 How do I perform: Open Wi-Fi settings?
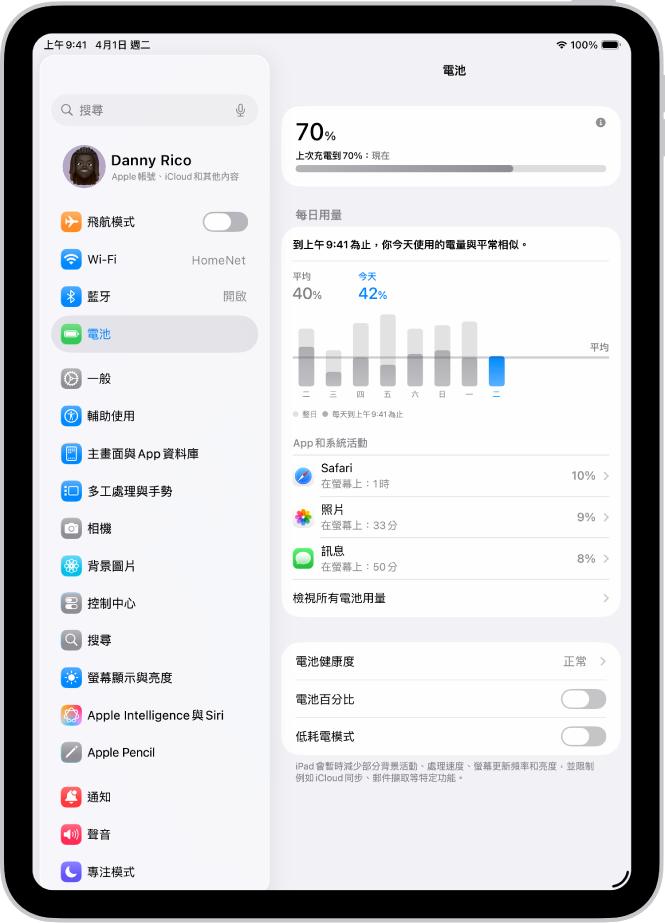(x=154, y=260)
